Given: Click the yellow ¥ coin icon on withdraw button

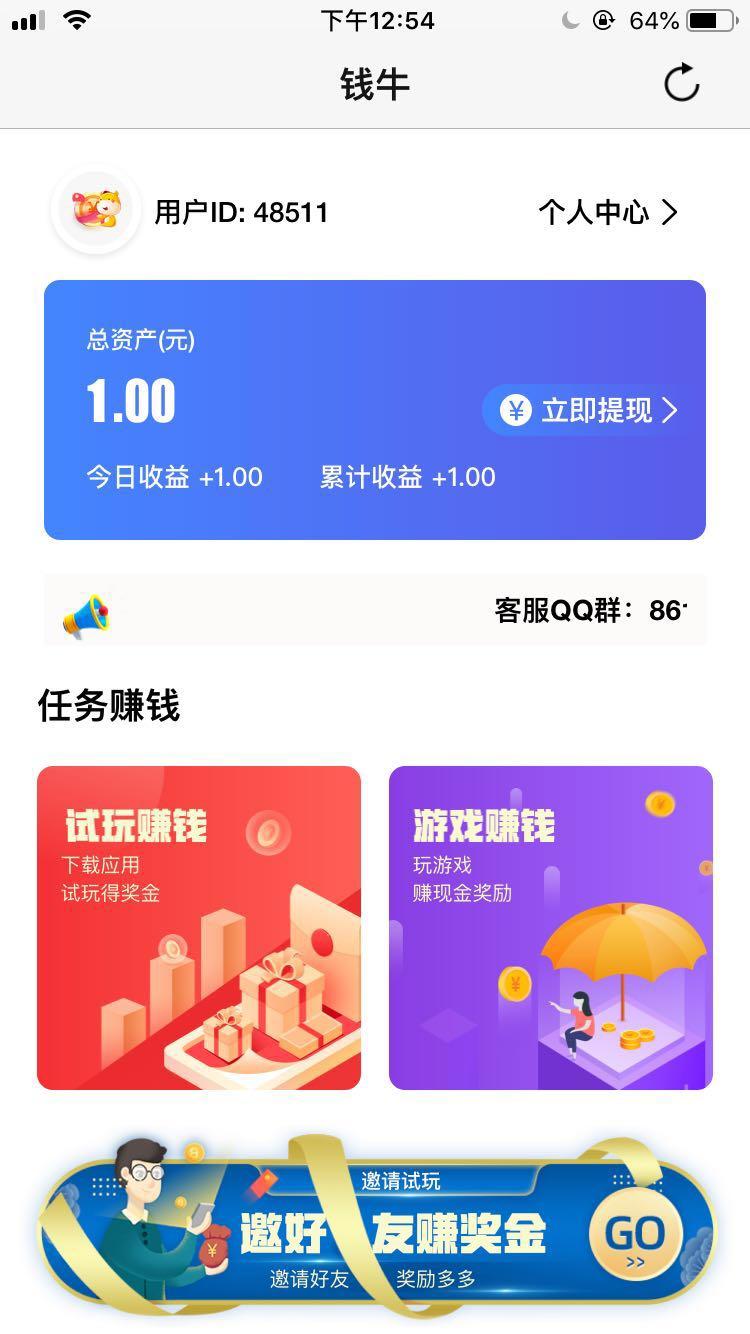Looking at the screenshot, I should tap(514, 410).
